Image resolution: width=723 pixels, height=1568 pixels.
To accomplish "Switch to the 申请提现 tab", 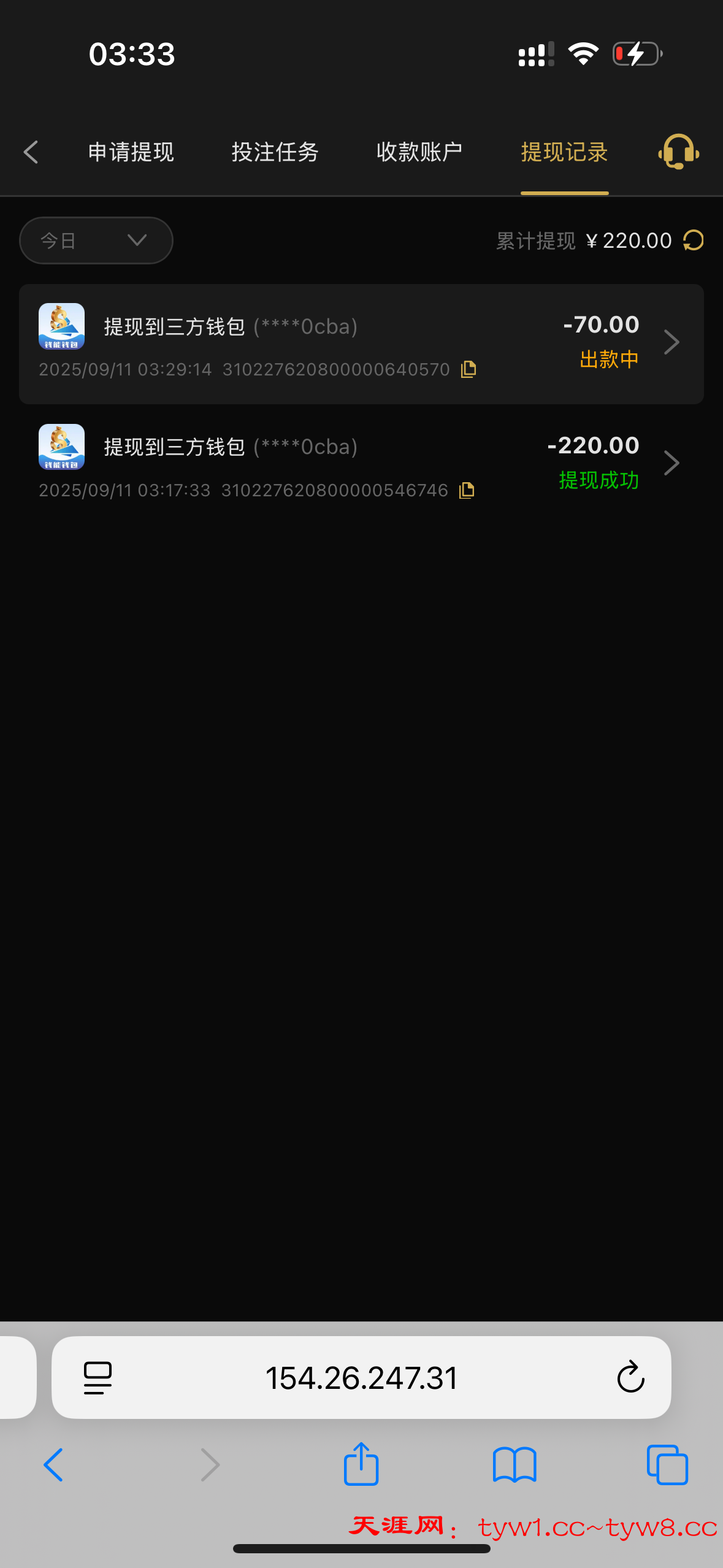I will point(131,152).
